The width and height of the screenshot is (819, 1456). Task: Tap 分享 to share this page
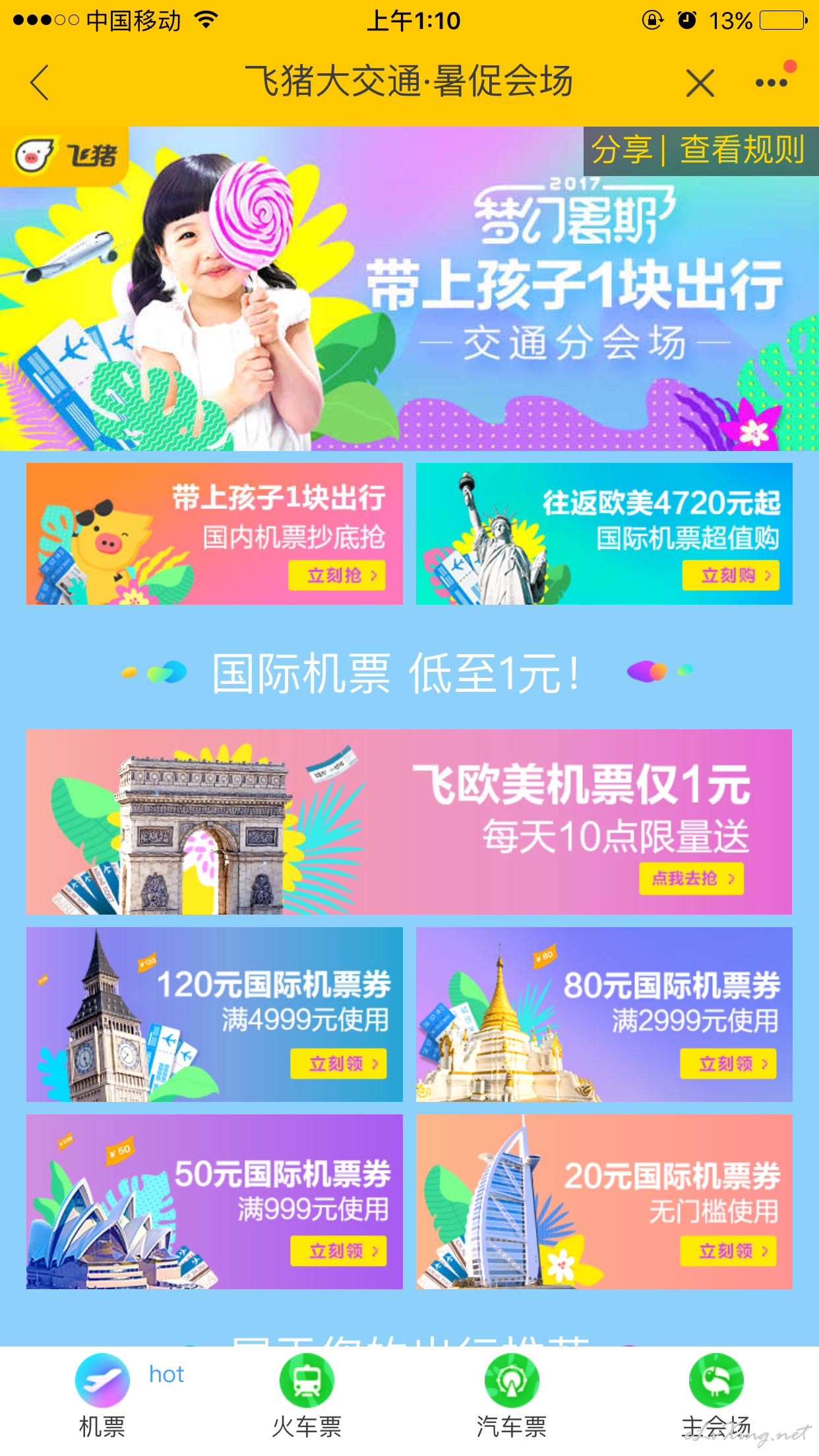coord(622,150)
